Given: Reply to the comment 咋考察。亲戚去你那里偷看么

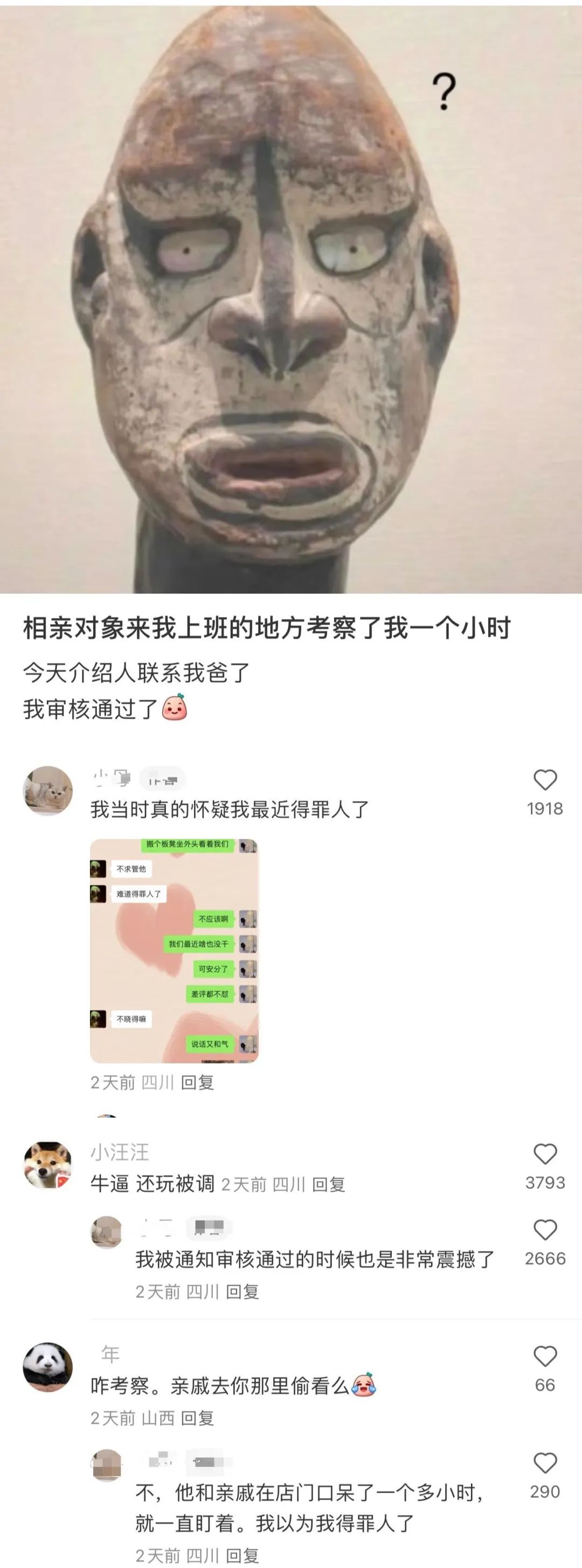Looking at the screenshot, I should point(197,1418).
